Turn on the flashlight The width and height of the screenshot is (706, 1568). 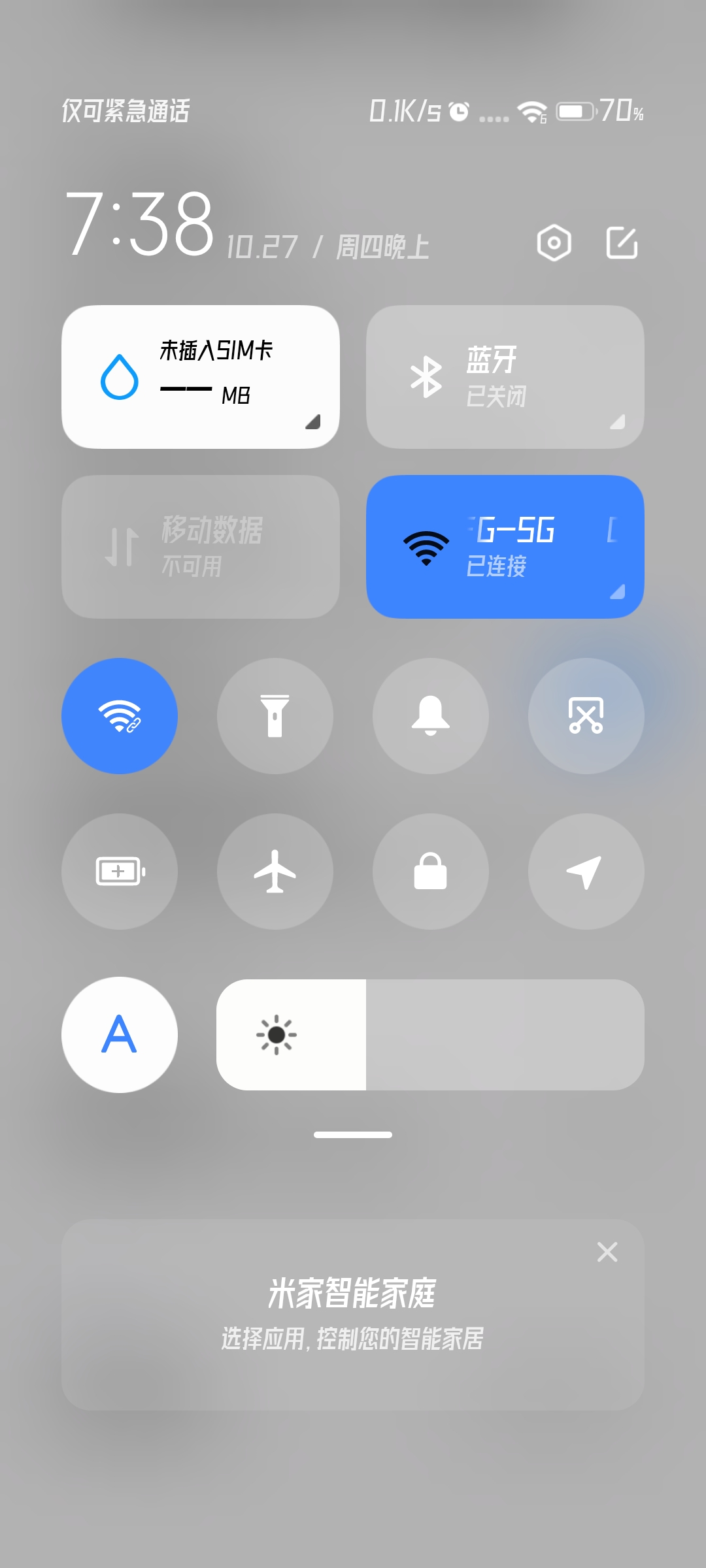(x=275, y=716)
